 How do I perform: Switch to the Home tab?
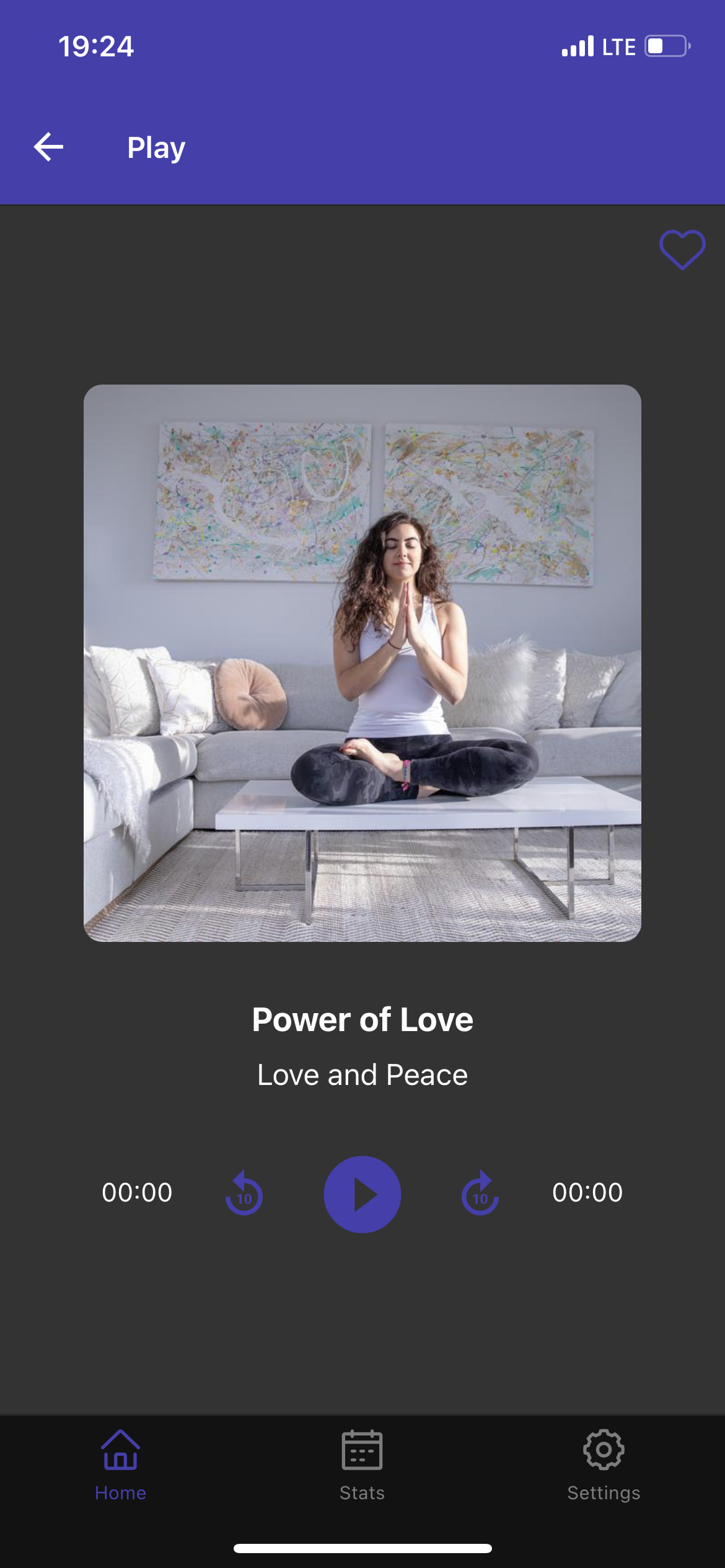tap(120, 1465)
